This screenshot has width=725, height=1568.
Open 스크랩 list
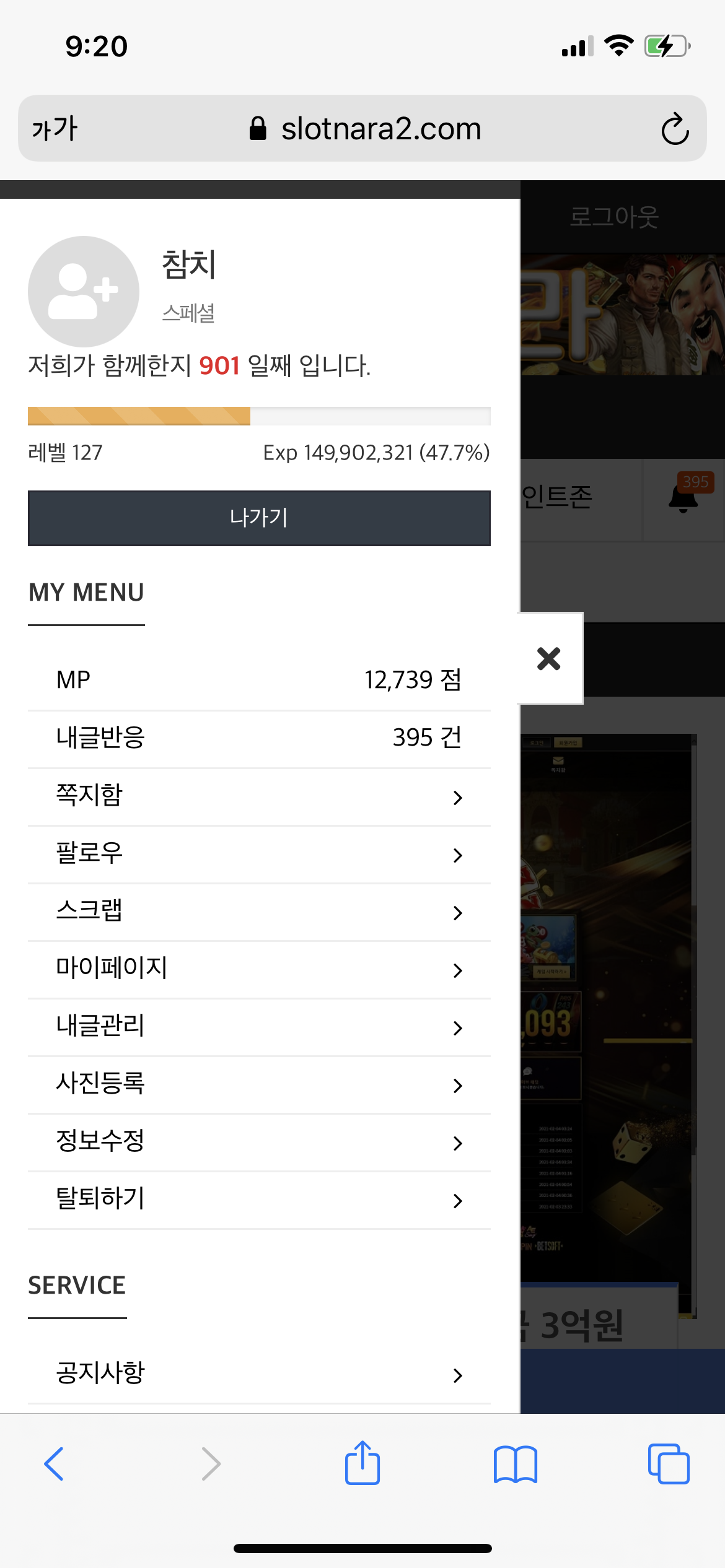pyautogui.click(x=259, y=912)
